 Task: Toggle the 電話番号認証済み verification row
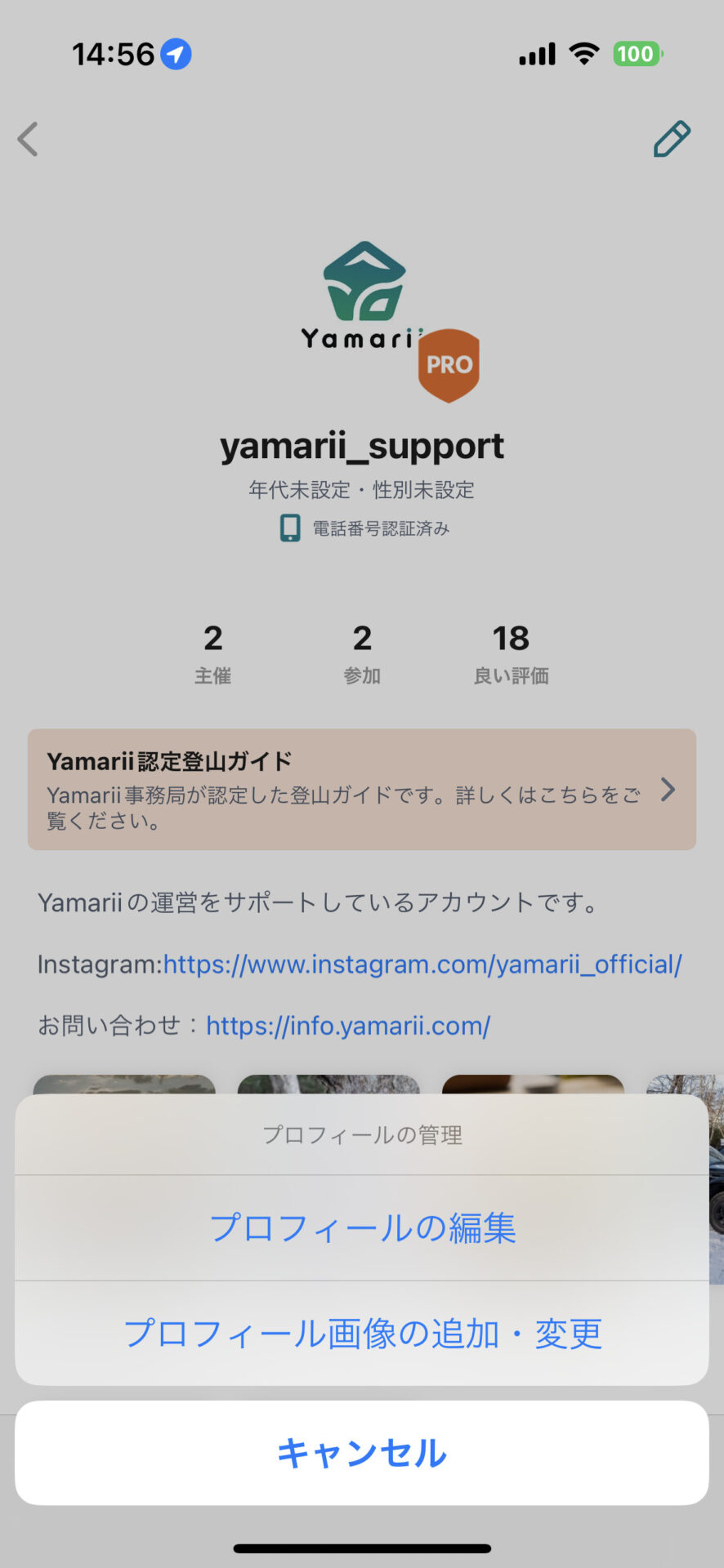364,529
